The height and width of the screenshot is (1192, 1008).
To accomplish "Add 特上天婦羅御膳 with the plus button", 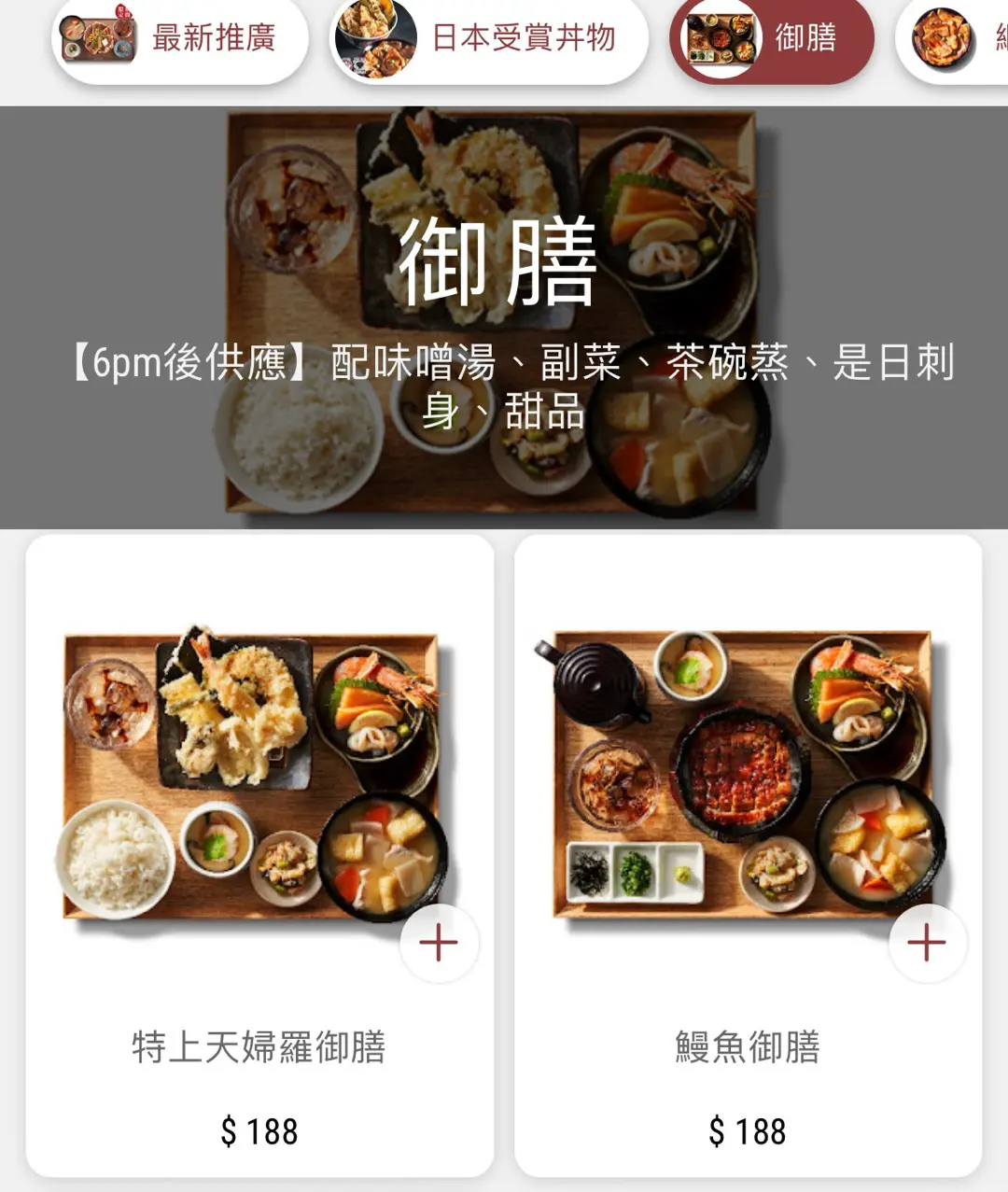I will coord(439,943).
